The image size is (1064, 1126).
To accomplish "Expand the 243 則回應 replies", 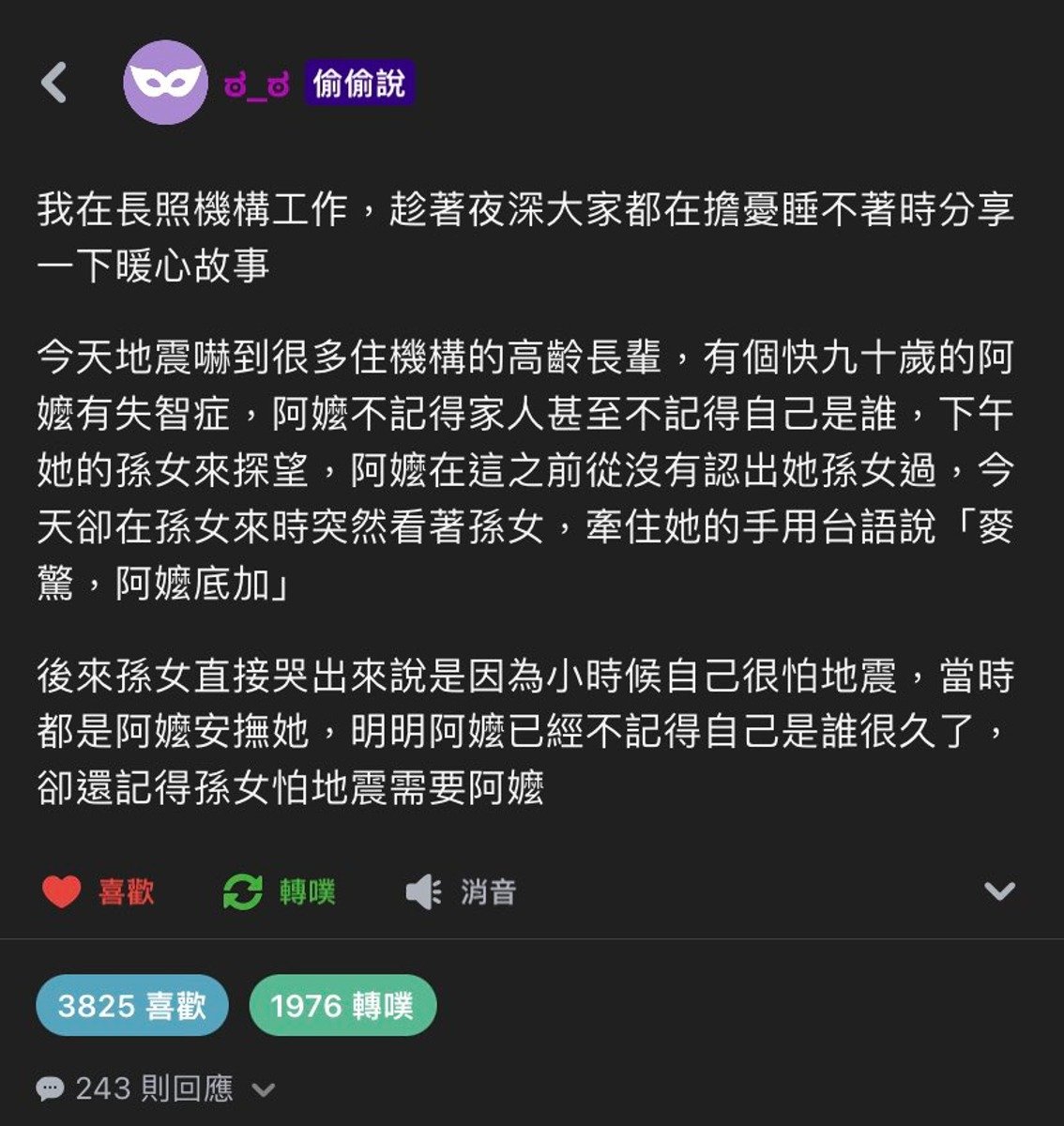I will pyautogui.click(x=156, y=1088).
